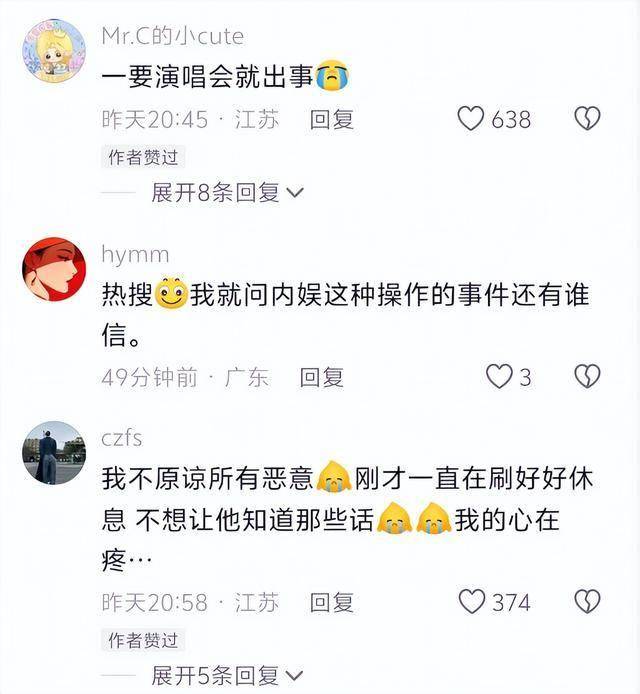This screenshot has width=640, height=694.
Task: Open Mr.C的小cute's profile avatar
Action: pyautogui.click(x=54, y=49)
